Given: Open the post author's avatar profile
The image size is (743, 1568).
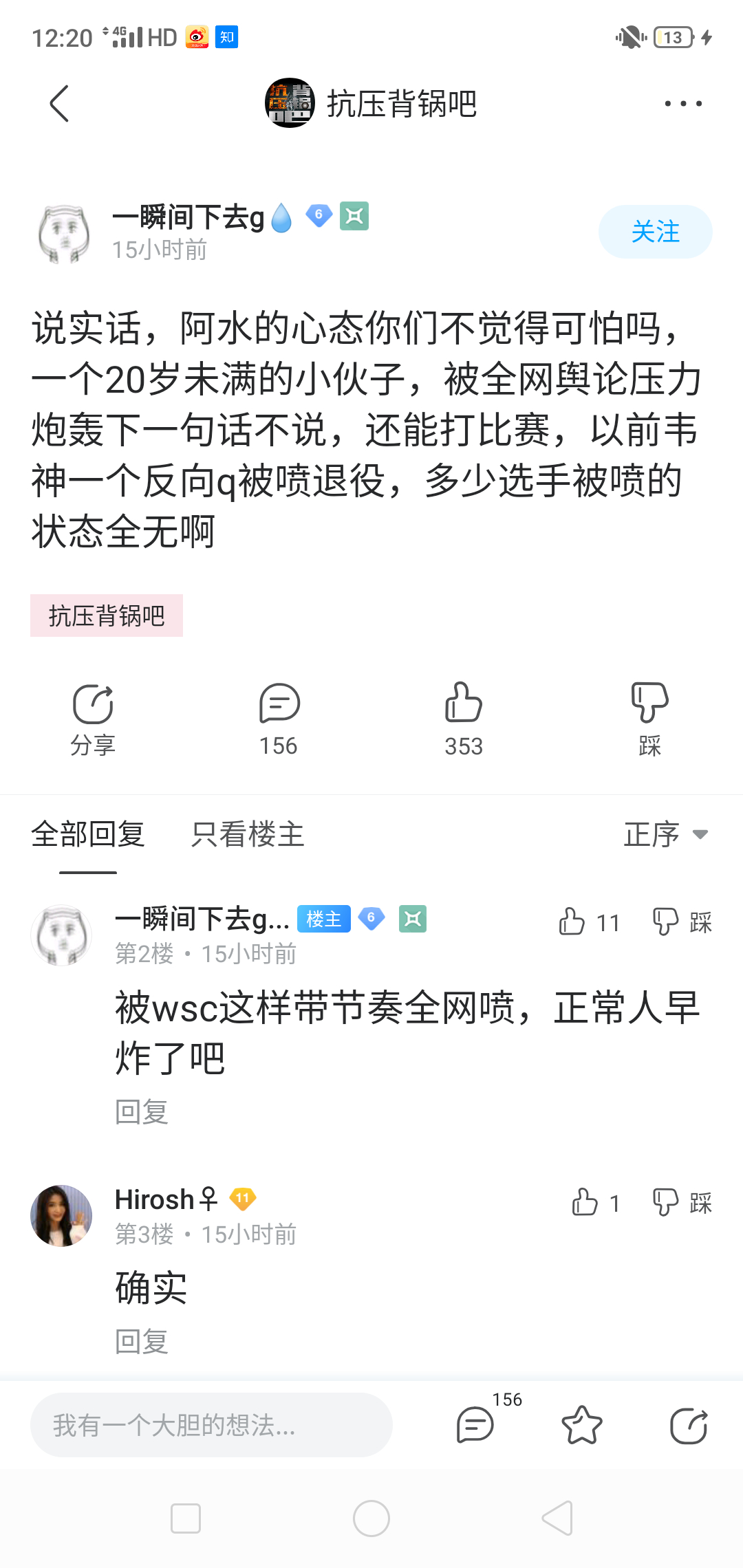Looking at the screenshot, I should 63,234.
